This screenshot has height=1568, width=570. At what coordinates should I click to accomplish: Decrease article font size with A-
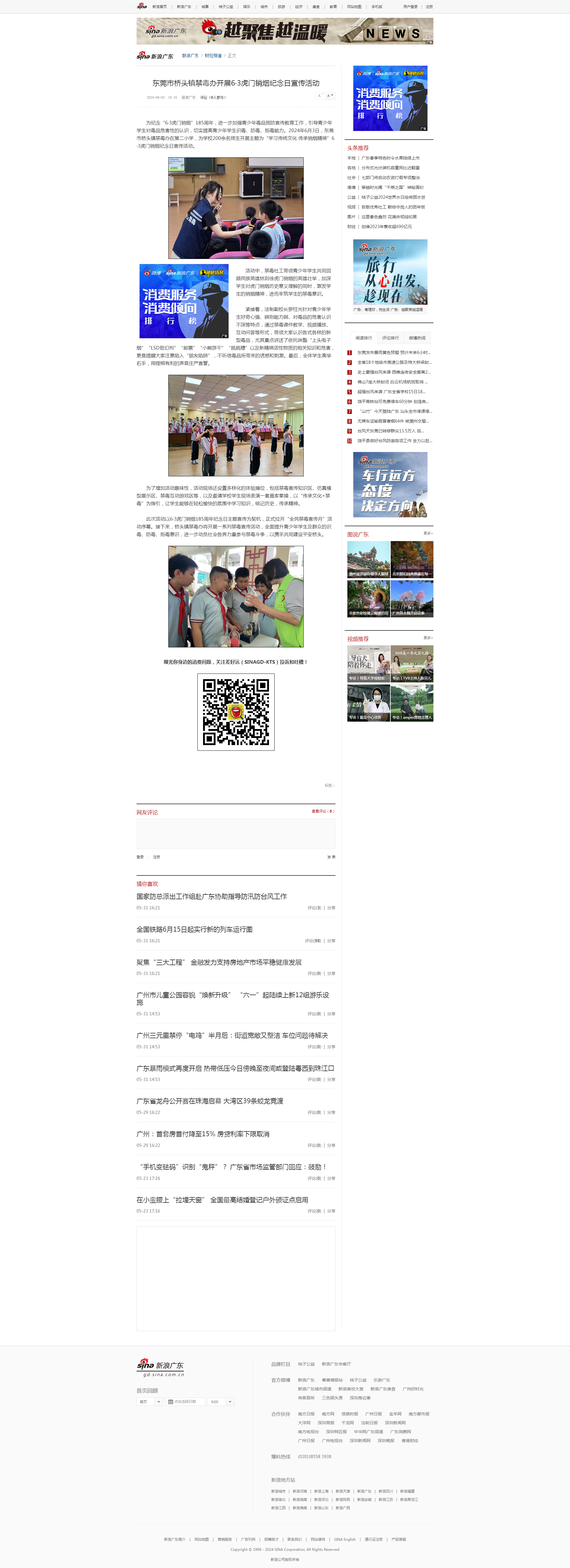click(x=319, y=96)
